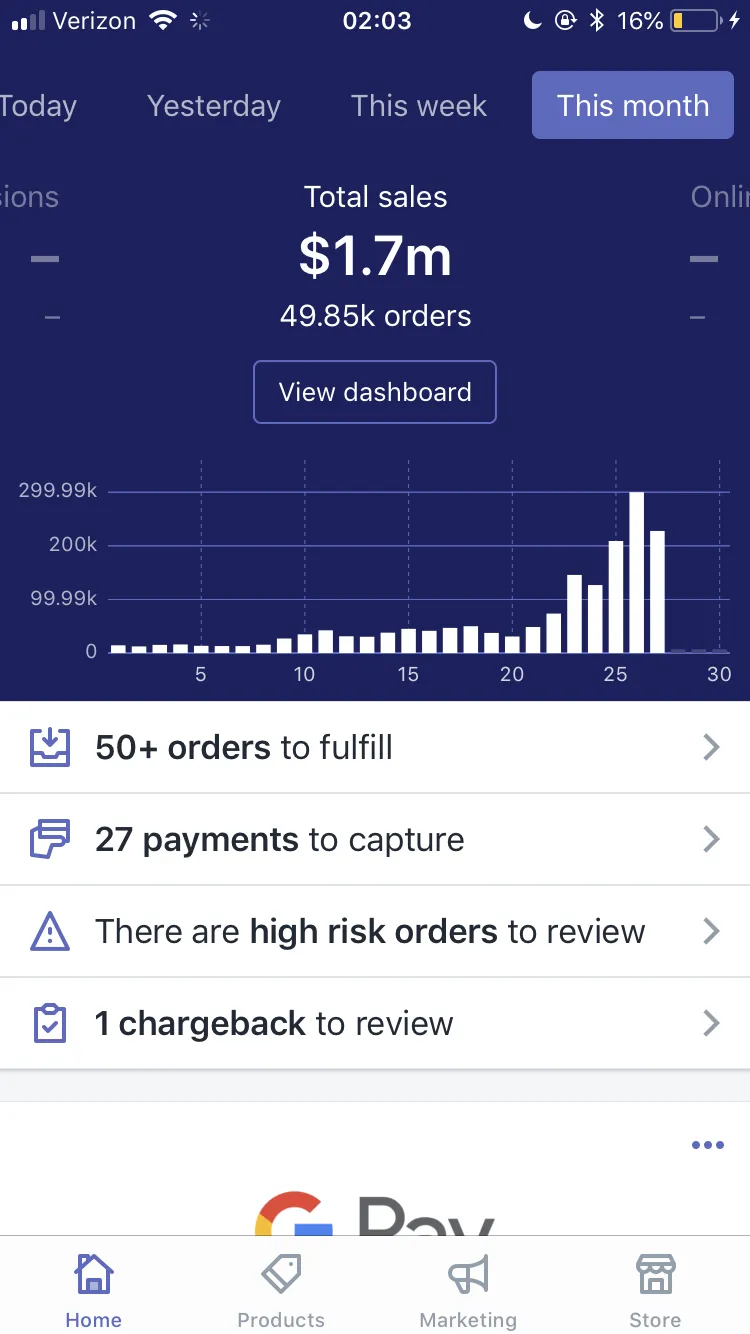Open the 1 chargeback to review
This screenshot has height=1334, width=750.
pyautogui.click(x=375, y=1023)
